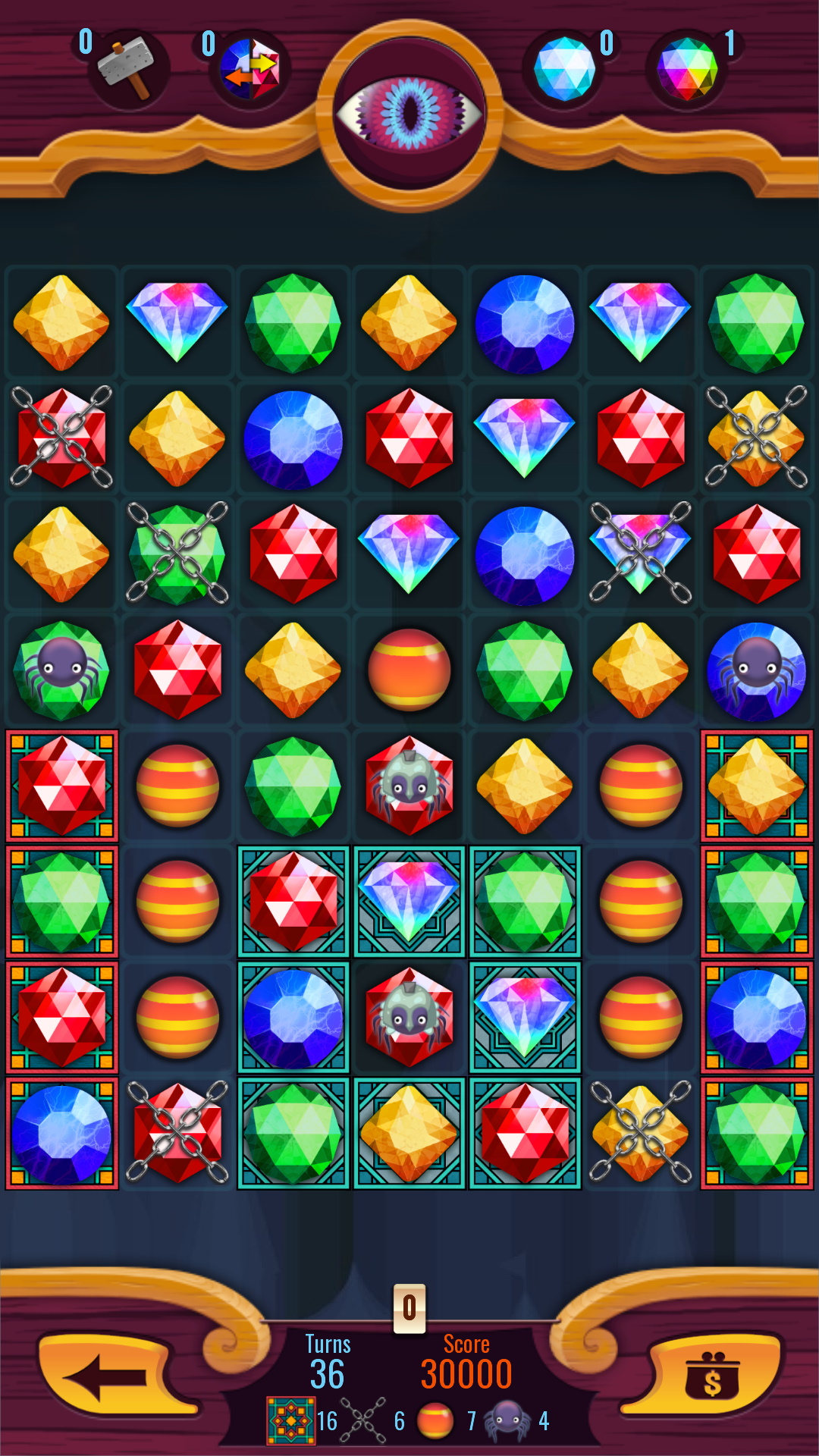
Task: Activate the swap-arrows power-up
Action: pyautogui.click(x=251, y=70)
